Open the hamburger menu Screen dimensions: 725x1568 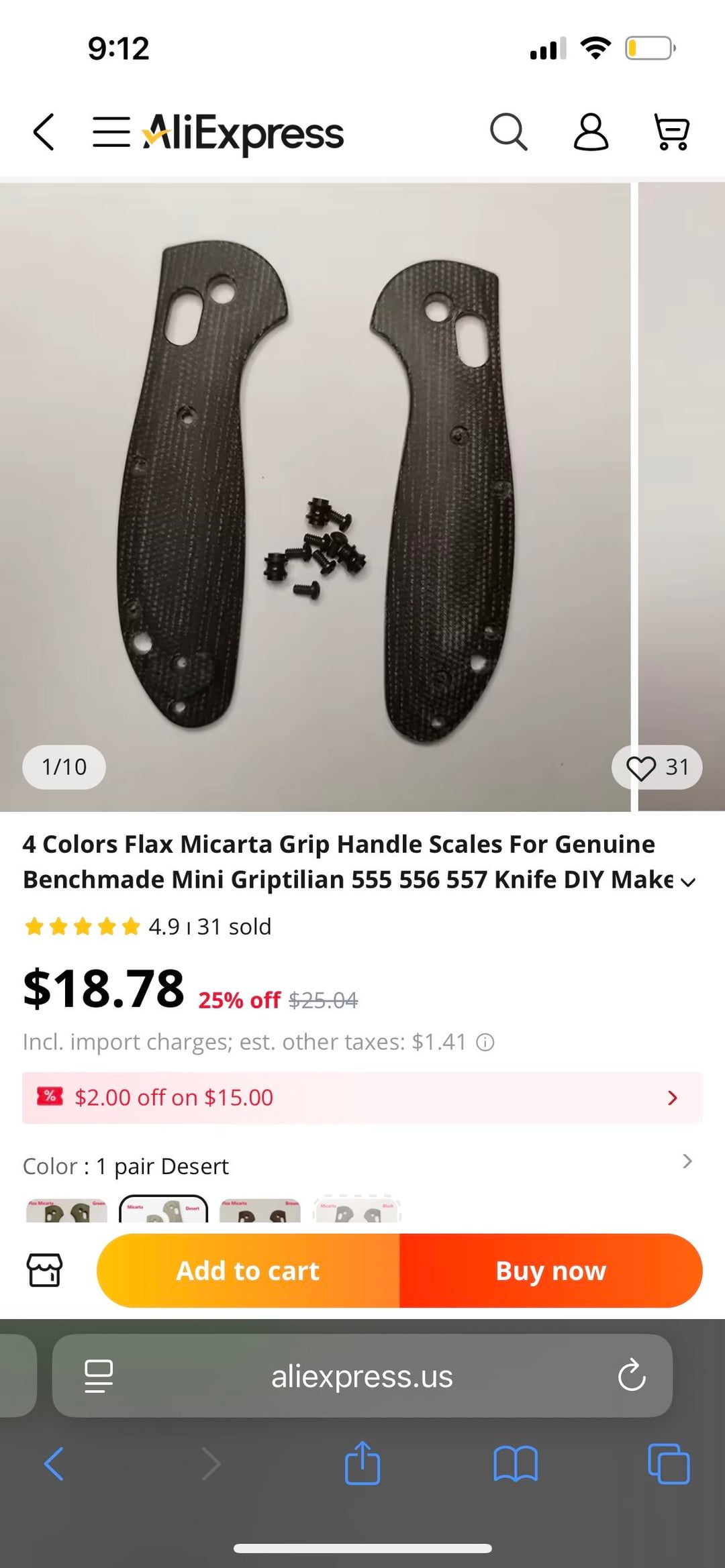point(111,132)
